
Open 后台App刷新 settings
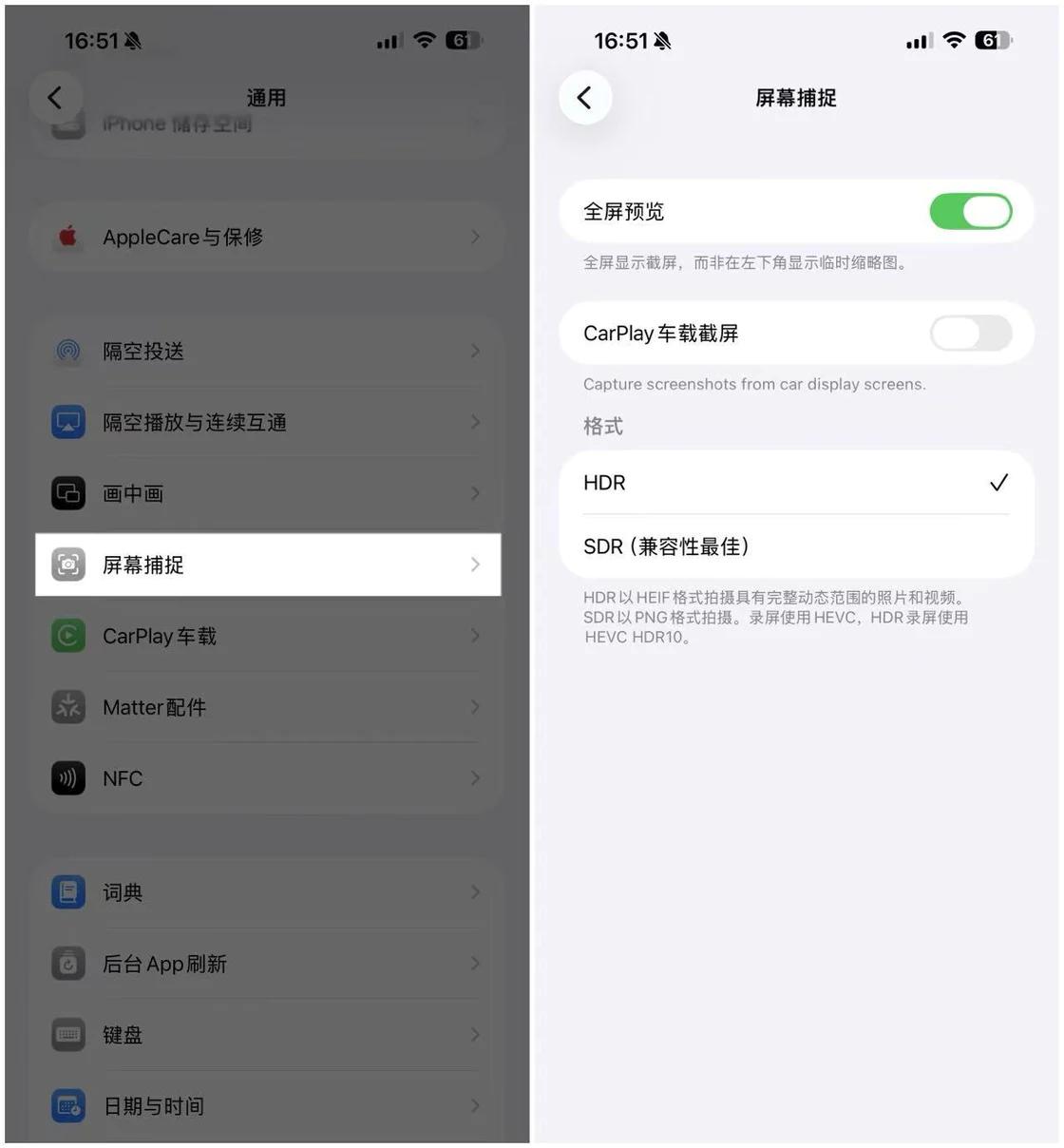point(267,964)
